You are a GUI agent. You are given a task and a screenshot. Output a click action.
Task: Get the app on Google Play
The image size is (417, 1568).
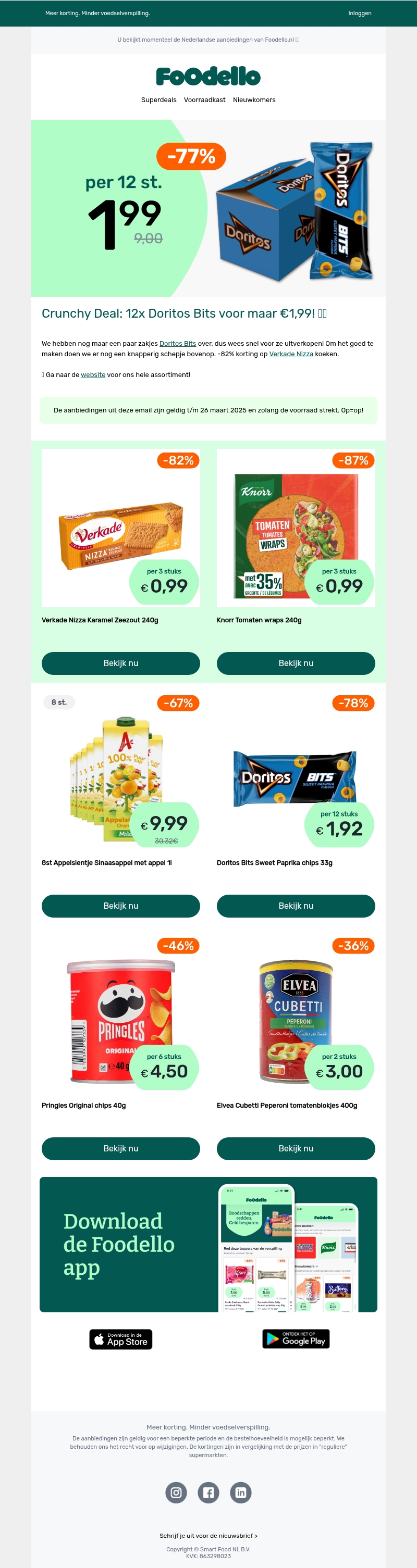(x=296, y=1338)
